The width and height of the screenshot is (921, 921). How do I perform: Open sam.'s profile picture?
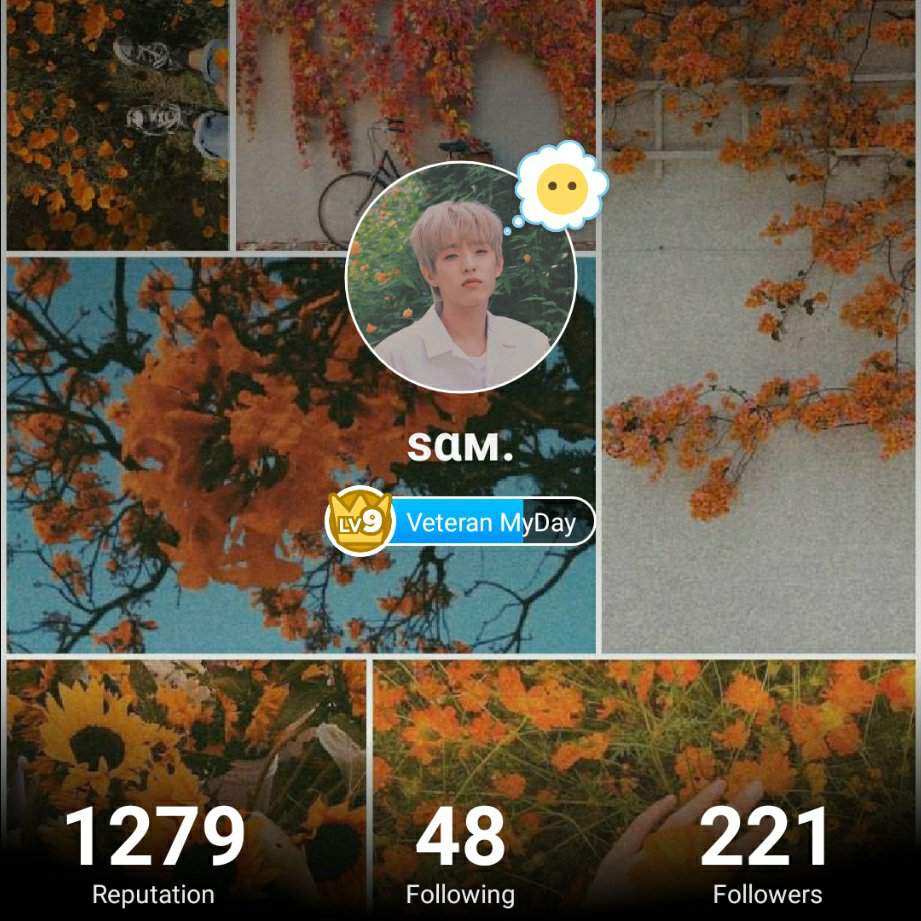(461, 277)
